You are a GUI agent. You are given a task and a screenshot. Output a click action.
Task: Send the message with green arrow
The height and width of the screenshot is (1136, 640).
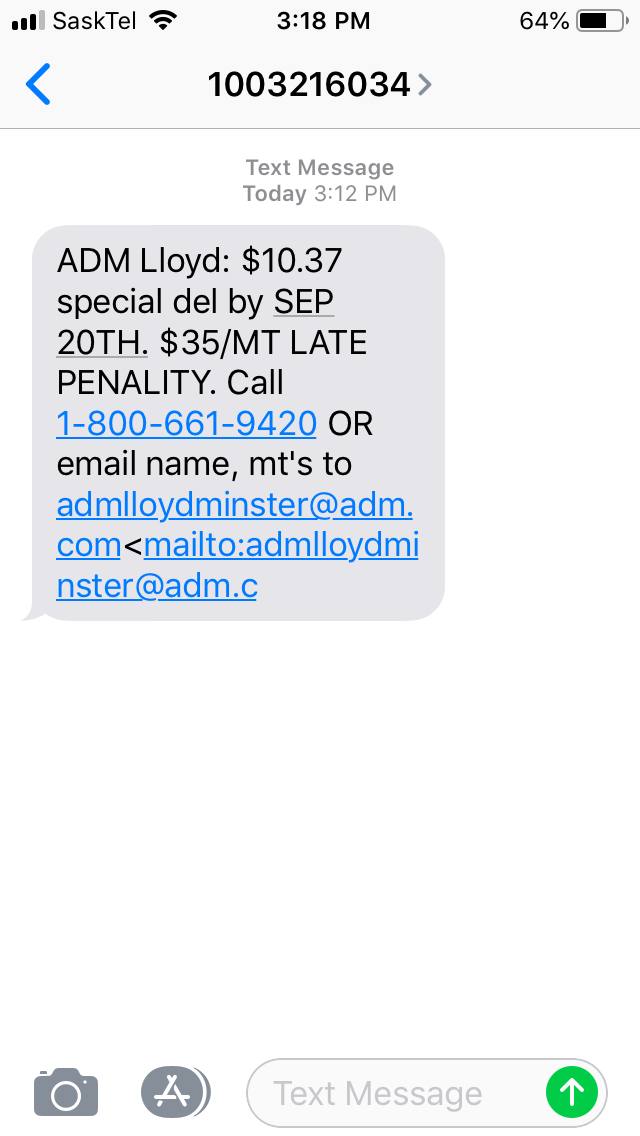[572, 1093]
